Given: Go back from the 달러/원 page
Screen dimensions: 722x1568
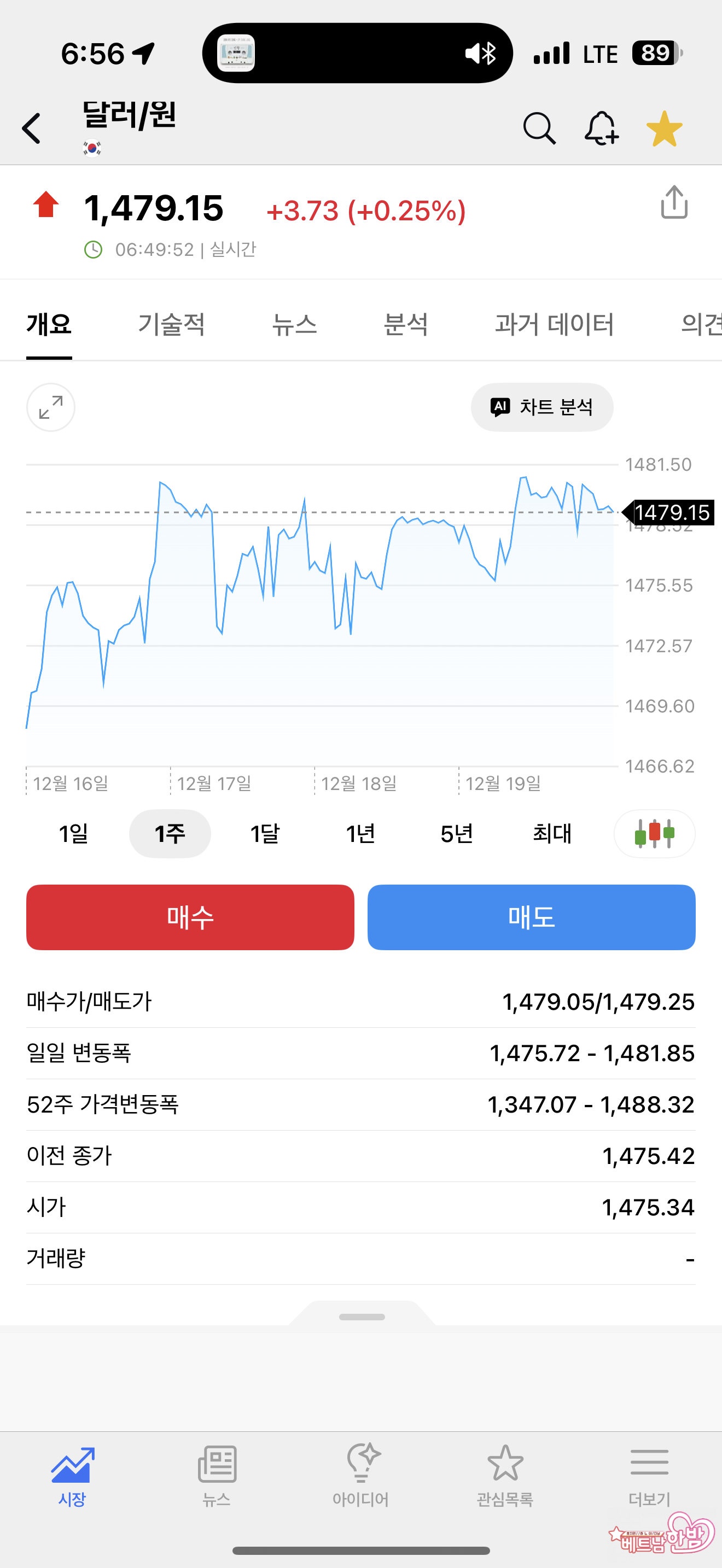Looking at the screenshot, I should click(x=32, y=128).
